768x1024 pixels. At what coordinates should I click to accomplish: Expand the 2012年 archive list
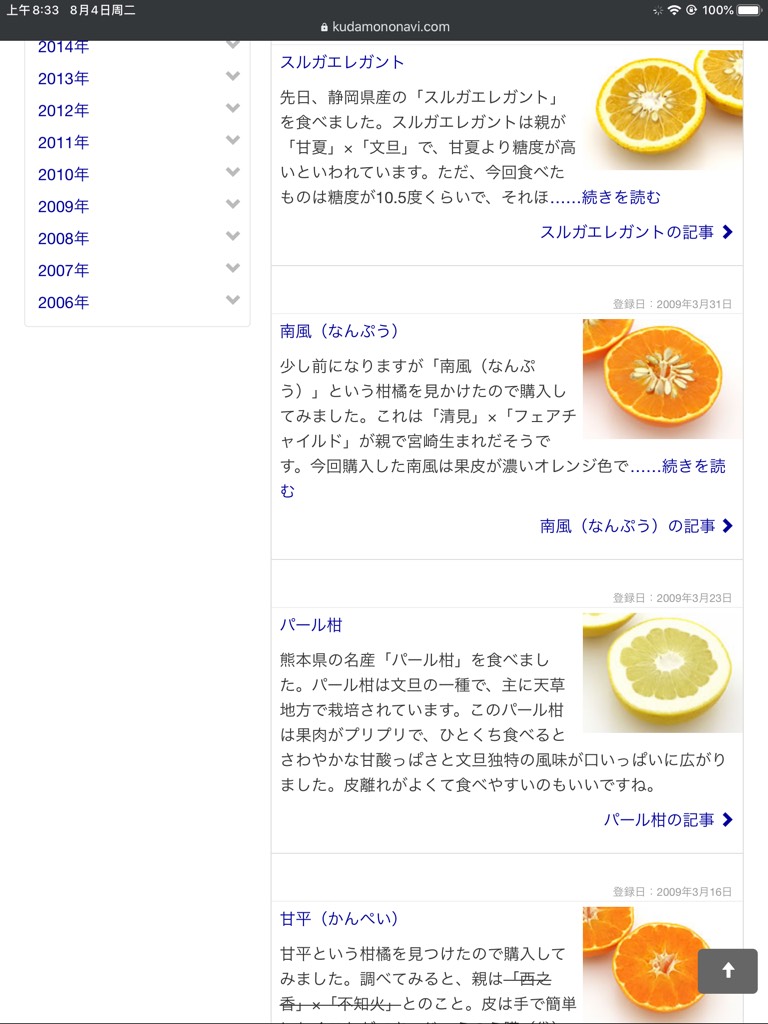coord(232,109)
